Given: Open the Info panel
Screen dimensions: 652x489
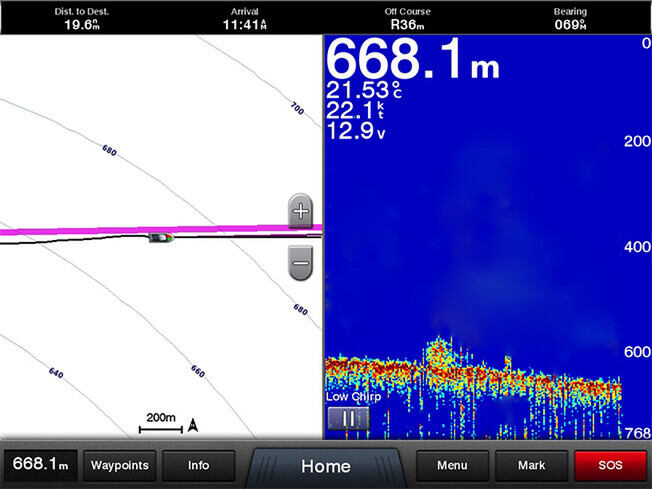Looking at the screenshot, I should tap(198, 465).
